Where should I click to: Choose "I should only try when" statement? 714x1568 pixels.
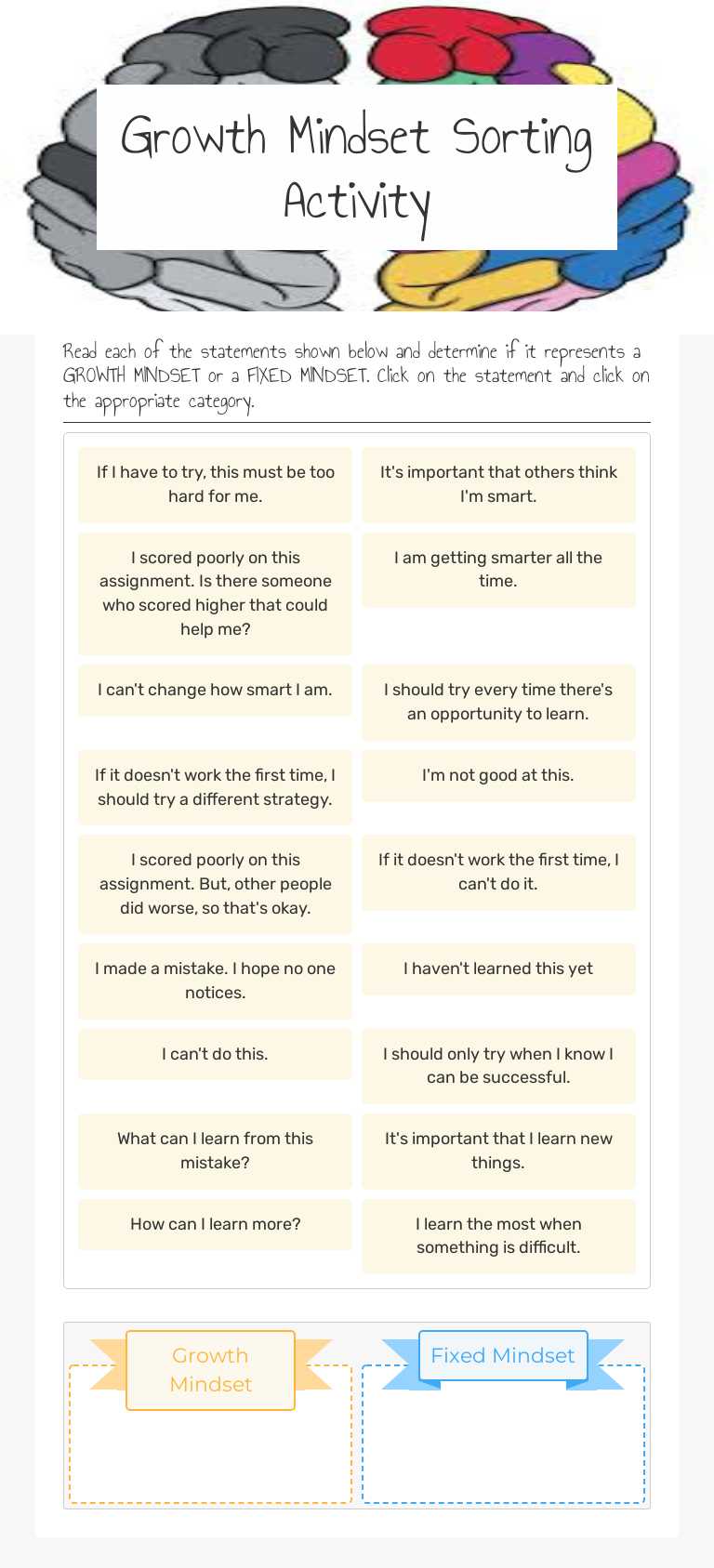(498, 1066)
